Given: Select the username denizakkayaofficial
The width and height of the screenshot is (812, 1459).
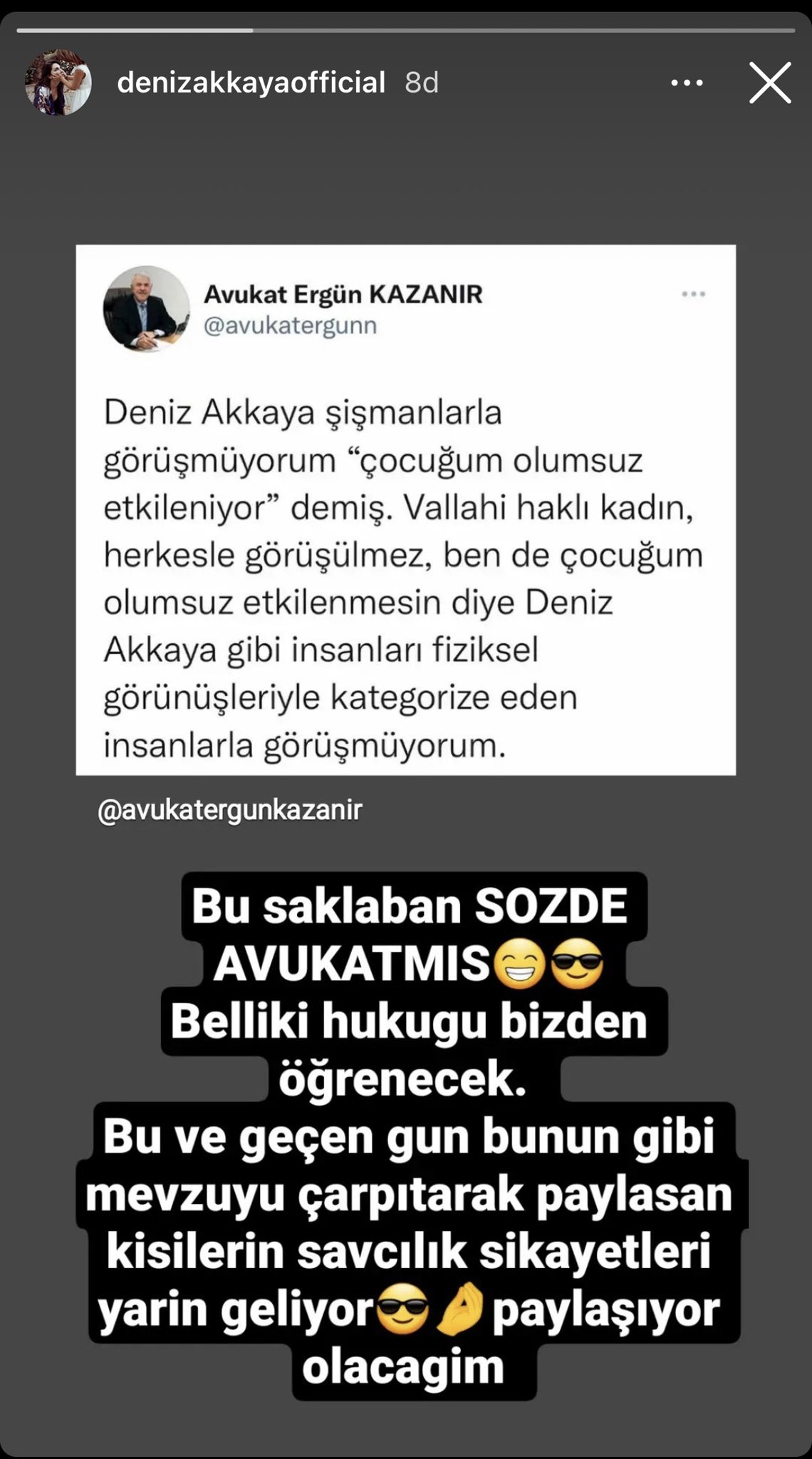Looking at the screenshot, I should 251,84.
